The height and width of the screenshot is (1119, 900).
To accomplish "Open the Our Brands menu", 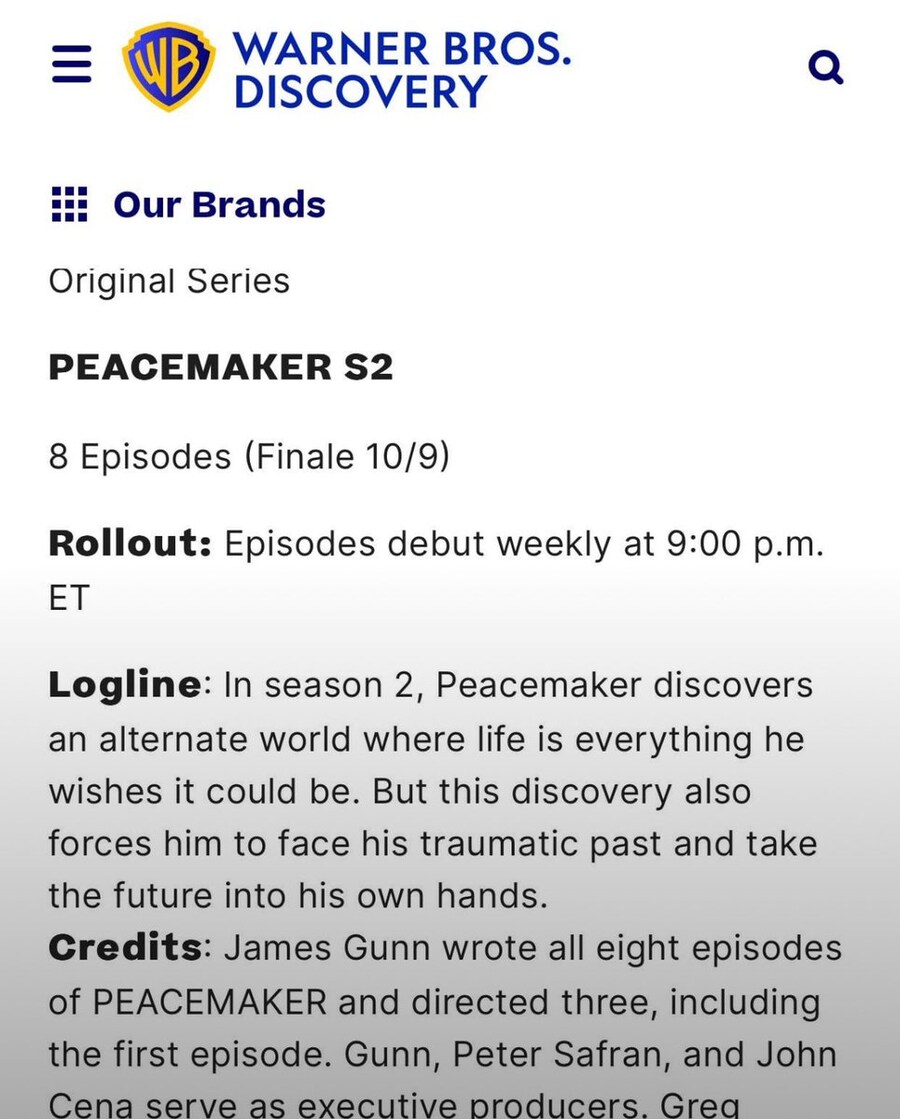I will tap(188, 204).
